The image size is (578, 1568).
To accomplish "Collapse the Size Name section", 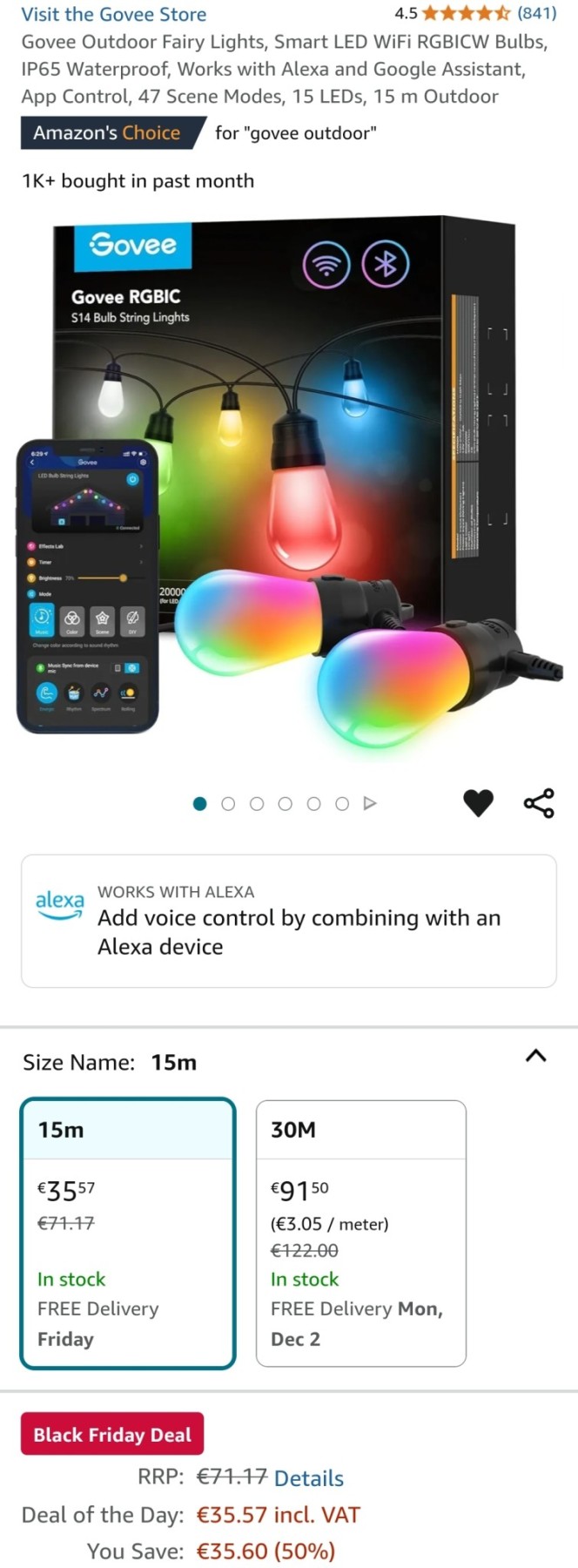I will [536, 1056].
